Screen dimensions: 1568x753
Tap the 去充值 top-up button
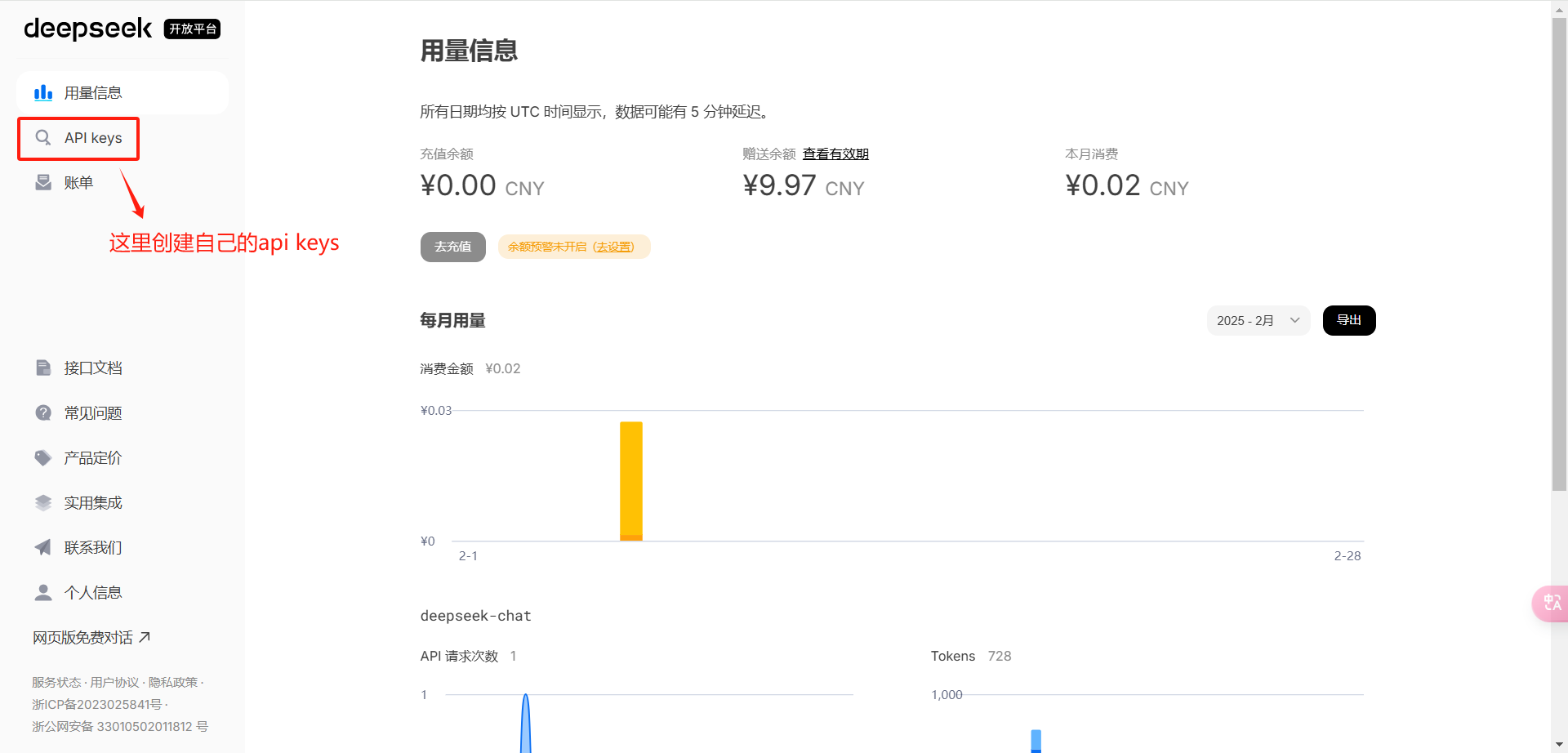point(453,247)
